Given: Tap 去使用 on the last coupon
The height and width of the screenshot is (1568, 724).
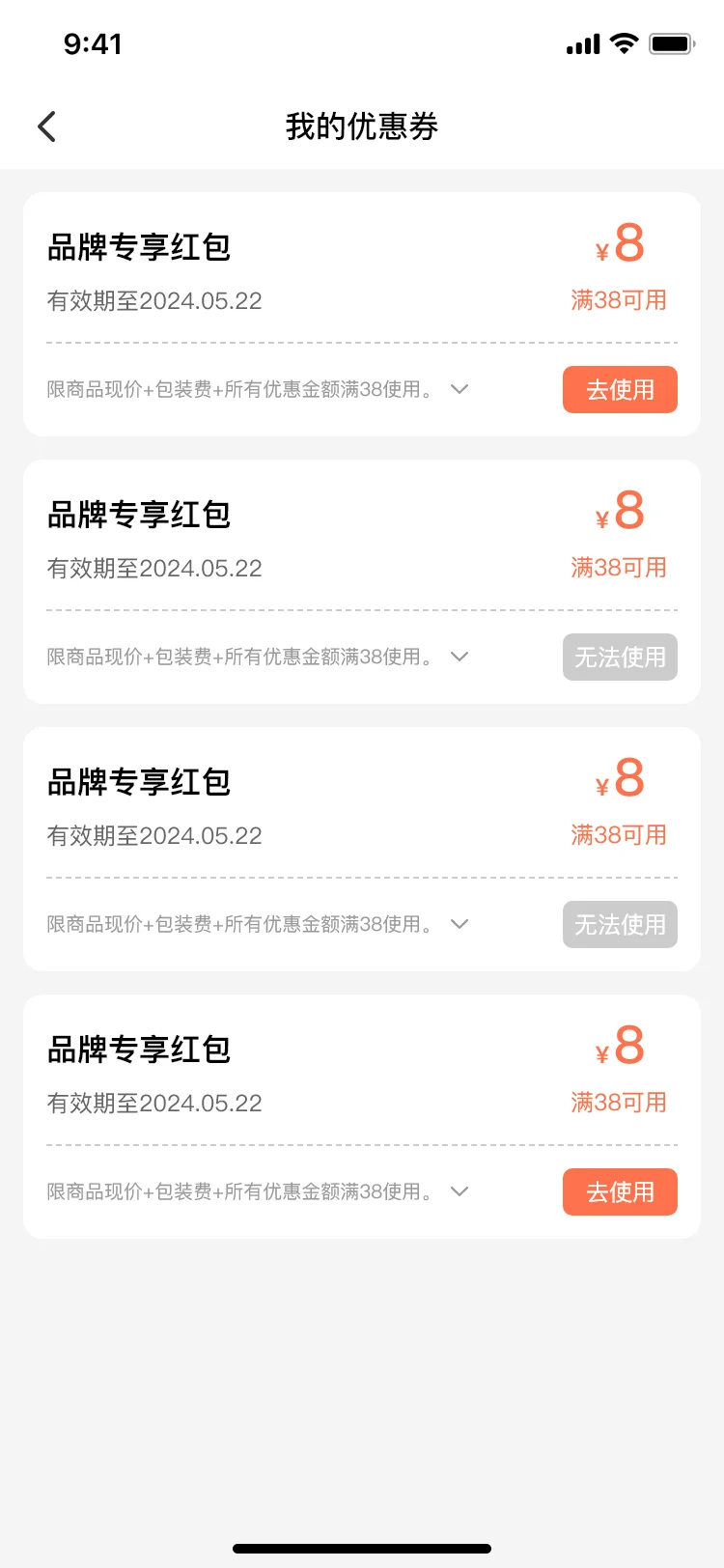Looking at the screenshot, I should 619,1191.
